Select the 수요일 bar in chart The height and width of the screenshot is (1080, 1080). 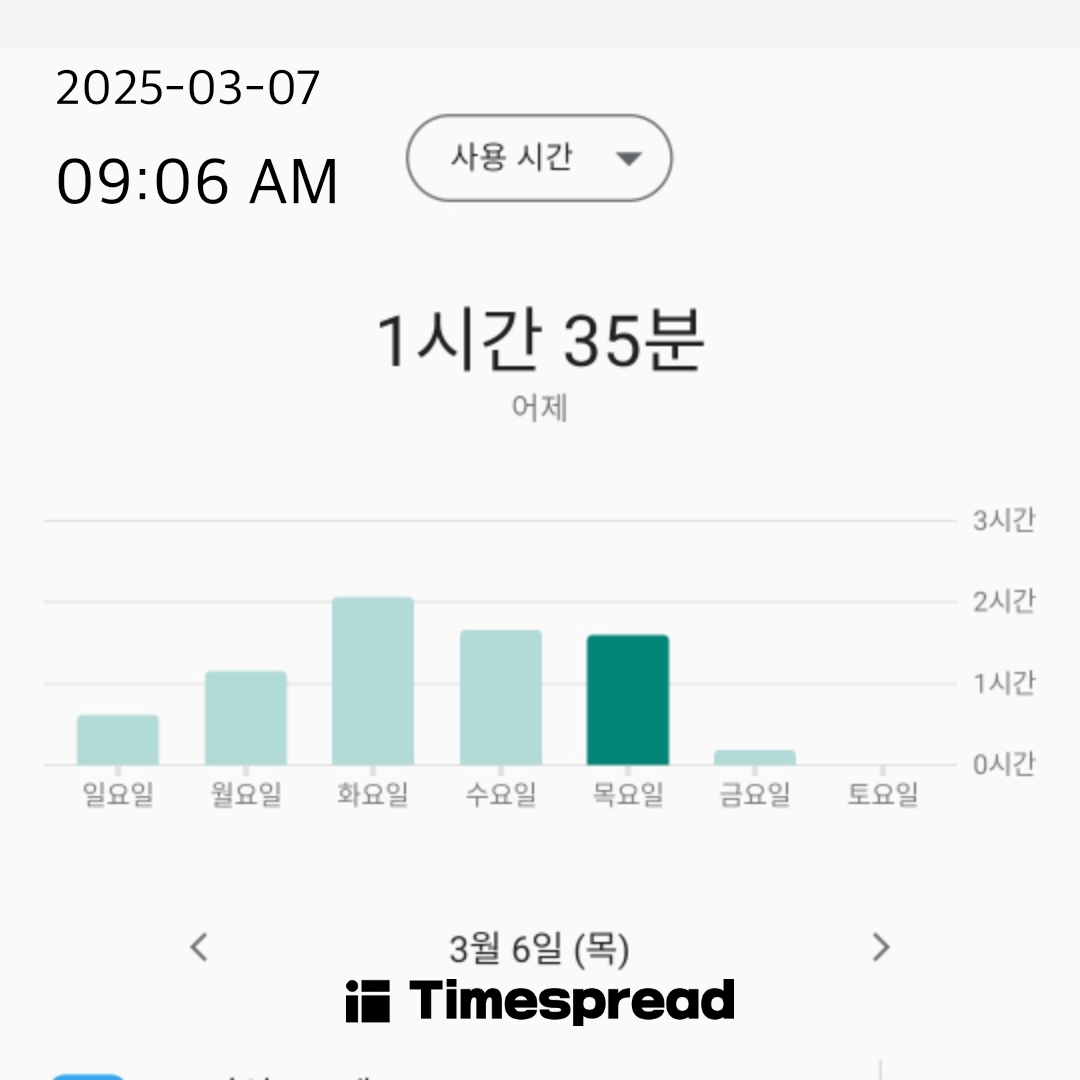[501, 698]
